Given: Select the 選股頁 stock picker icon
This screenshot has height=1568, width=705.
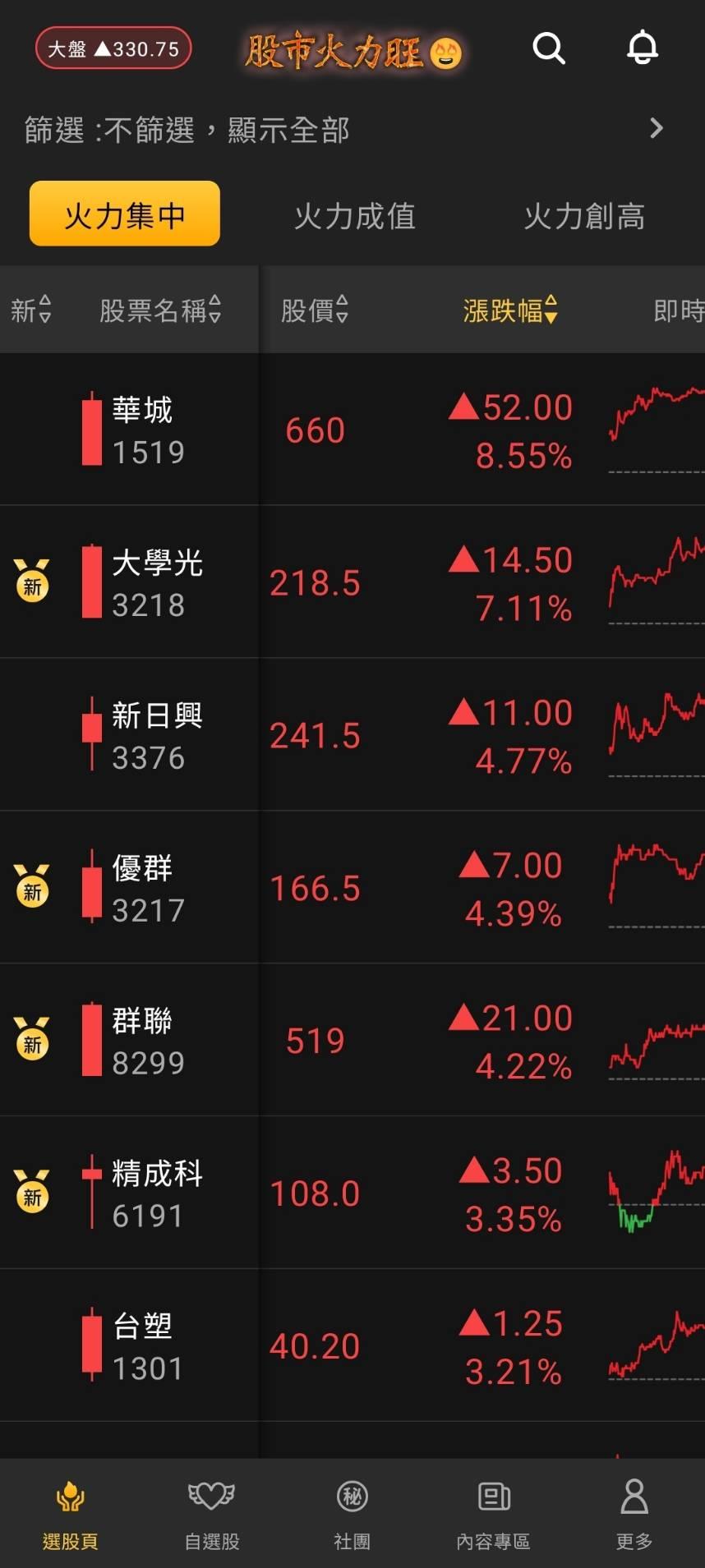Looking at the screenshot, I should (x=69, y=1511).
